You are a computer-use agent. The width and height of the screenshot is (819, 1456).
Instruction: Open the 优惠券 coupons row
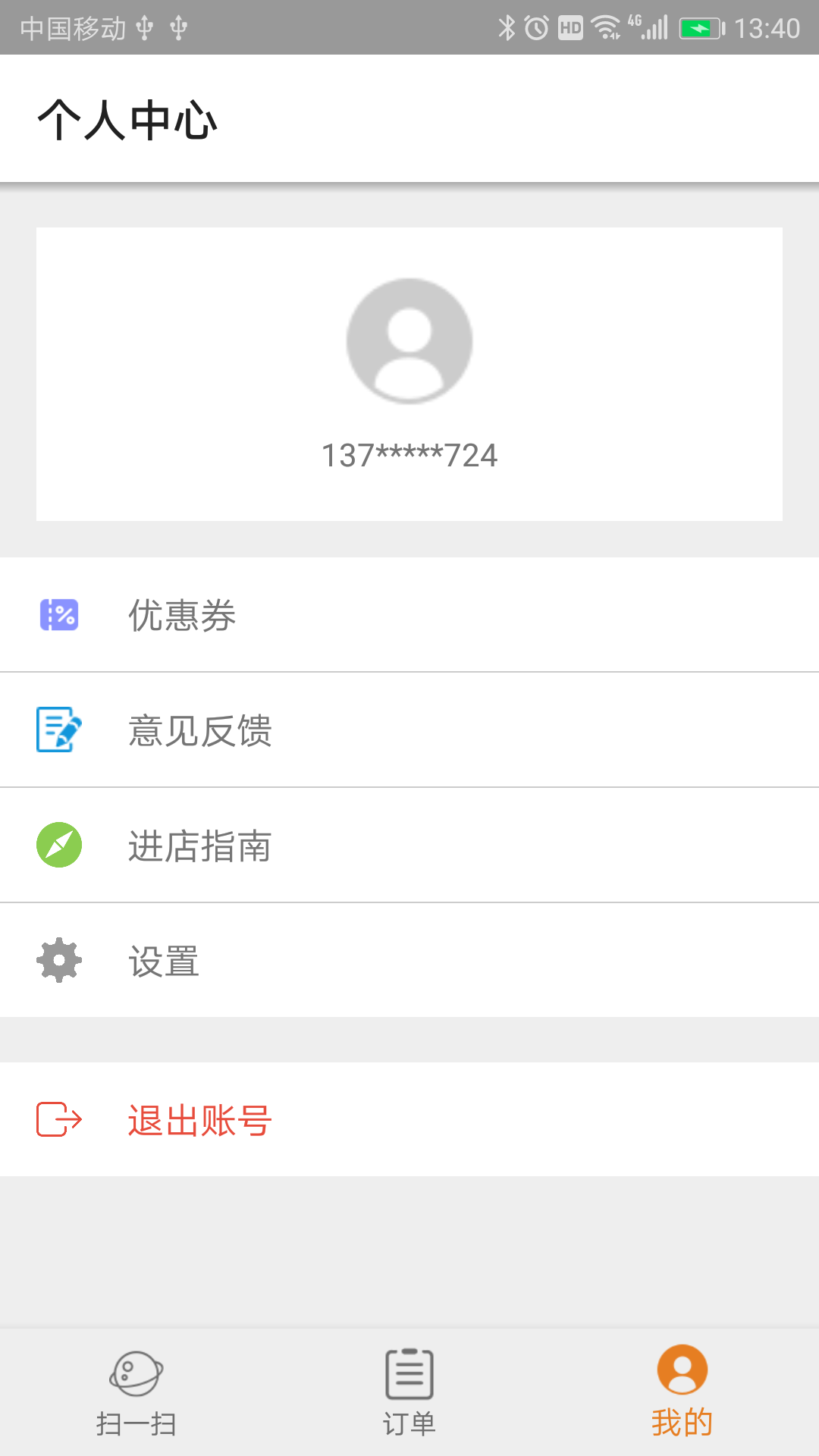[409, 614]
